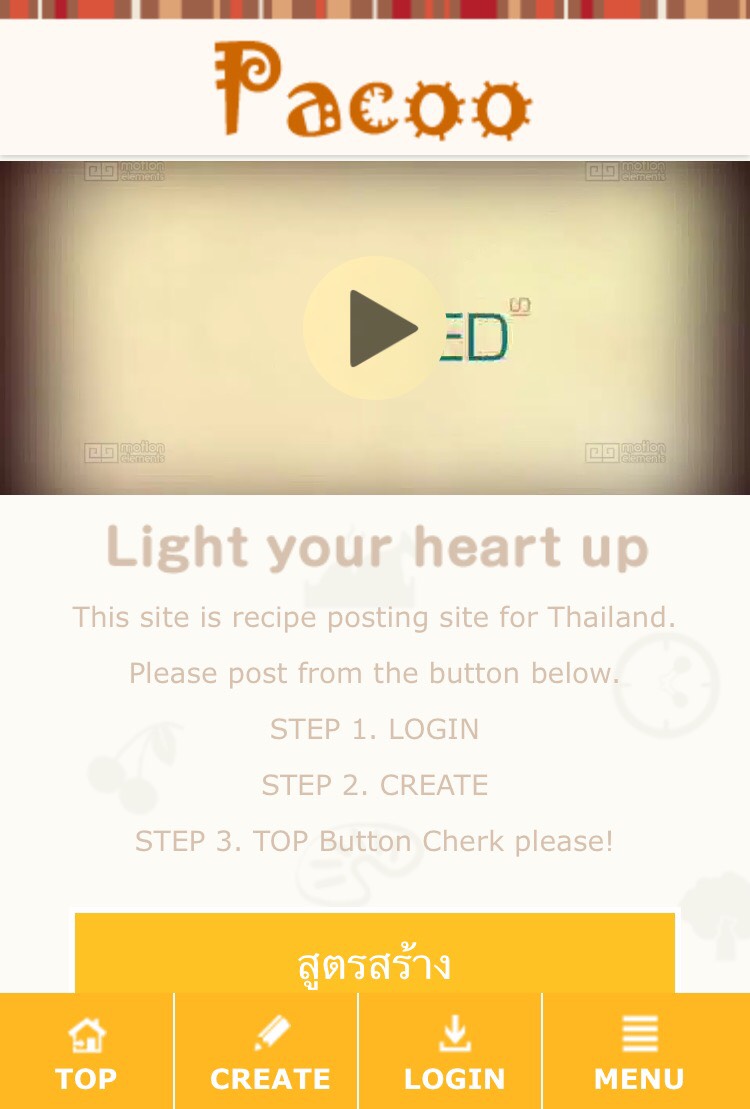The width and height of the screenshot is (750, 1109).
Task: Play the intro video
Action: tap(375, 328)
